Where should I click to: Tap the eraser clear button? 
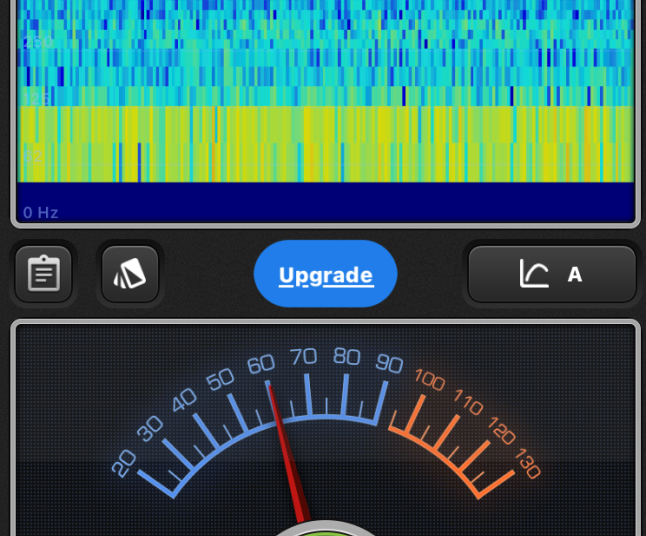point(130,274)
